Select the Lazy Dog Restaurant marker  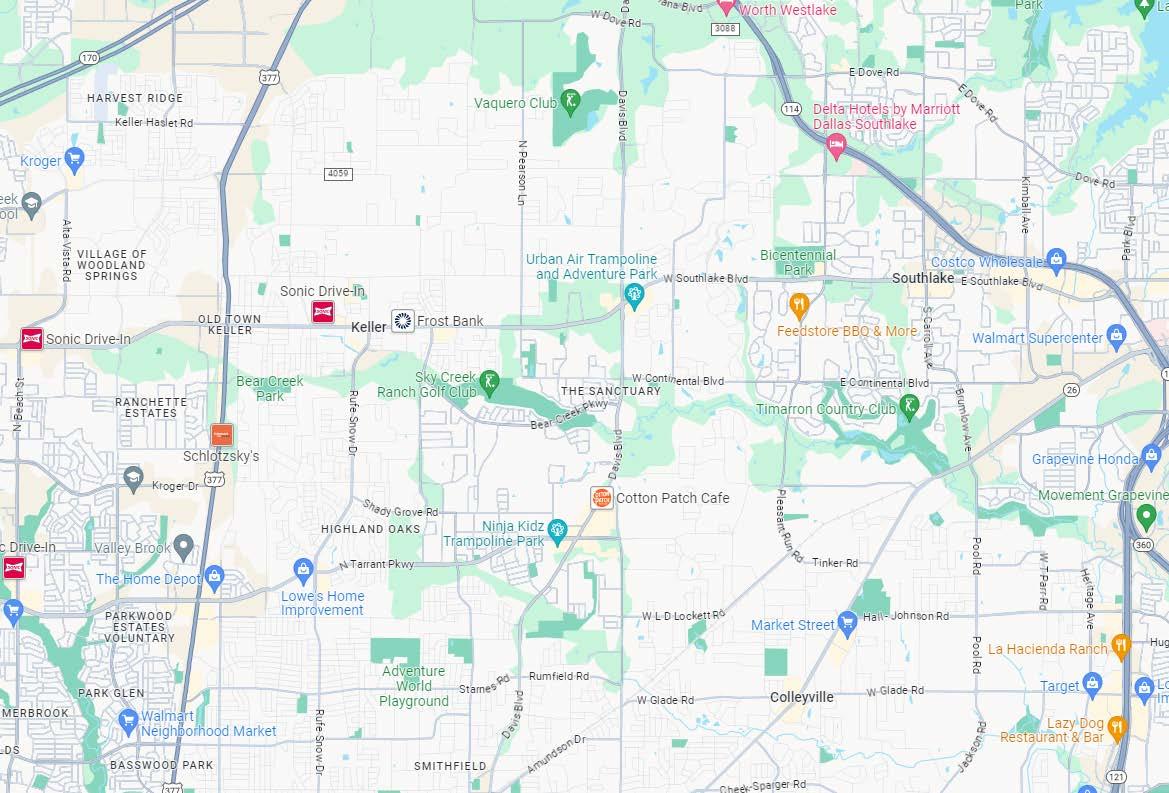pos(1117,727)
